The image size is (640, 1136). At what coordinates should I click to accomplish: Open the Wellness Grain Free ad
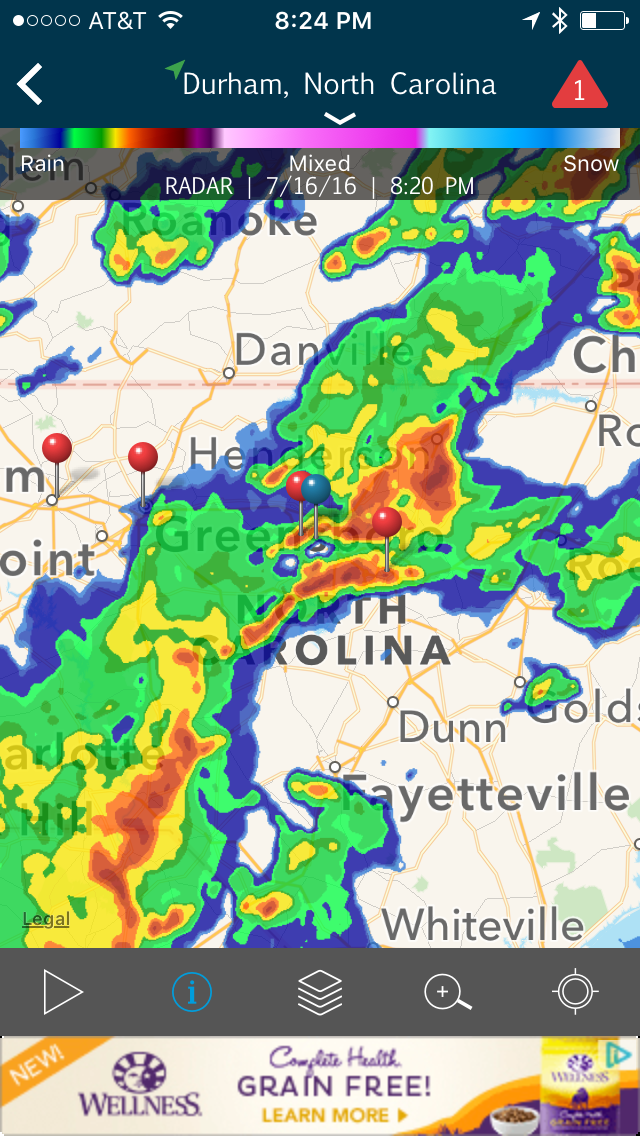pyautogui.click(x=320, y=1085)
